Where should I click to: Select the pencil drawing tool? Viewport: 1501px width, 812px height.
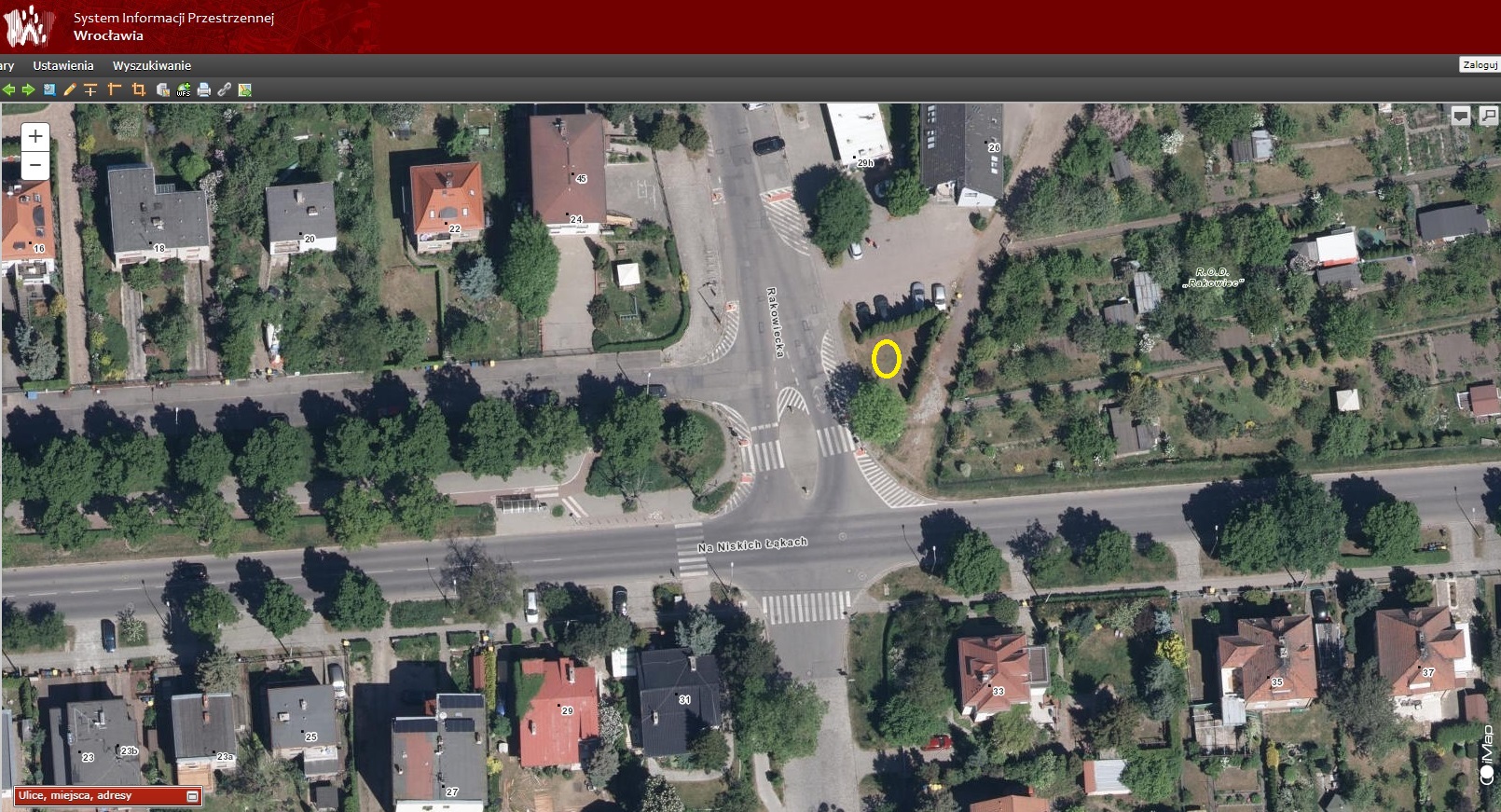click(x=70, y=89)
